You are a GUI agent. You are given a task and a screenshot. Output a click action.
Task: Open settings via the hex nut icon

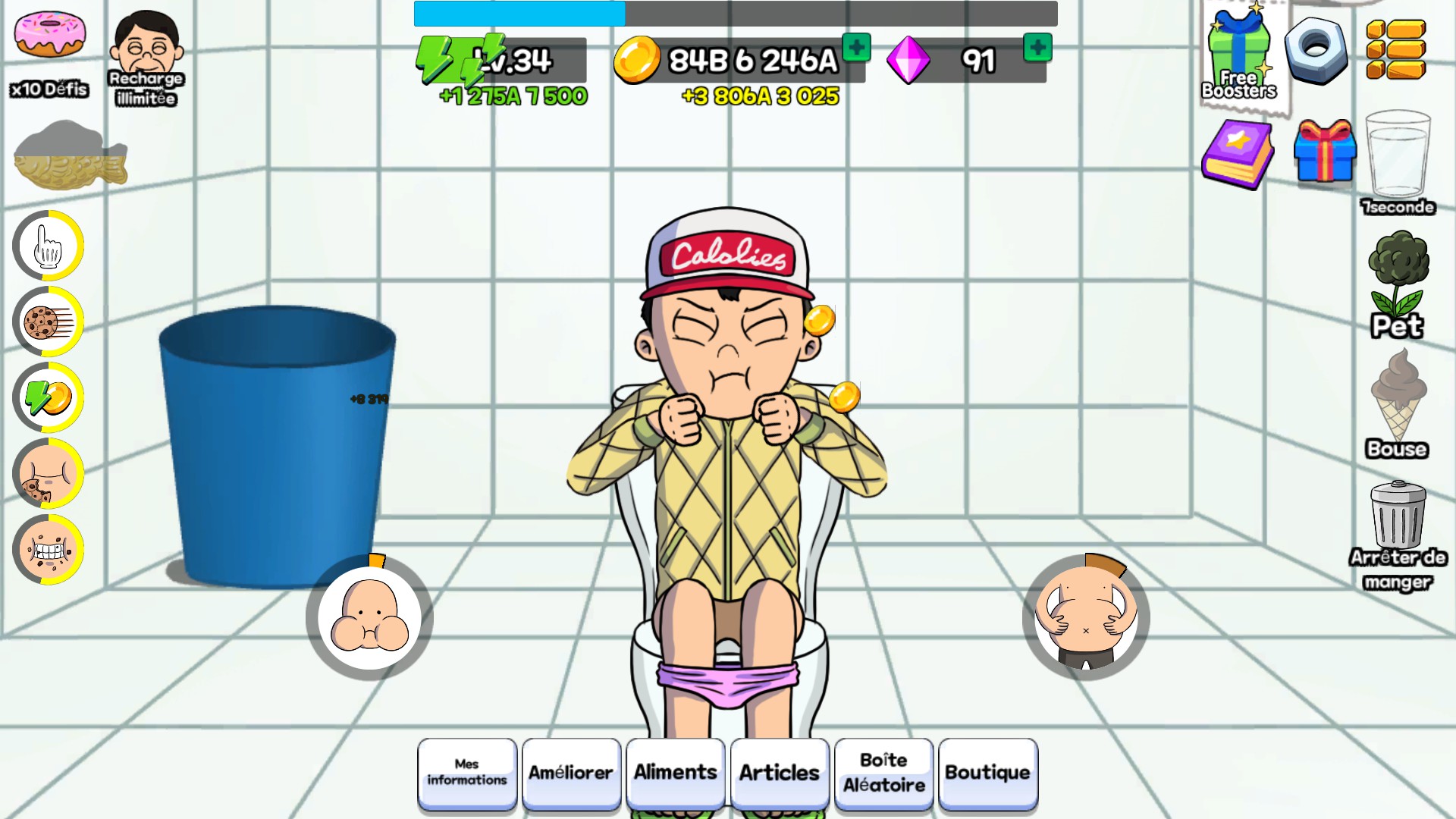tap(1316, 50)
